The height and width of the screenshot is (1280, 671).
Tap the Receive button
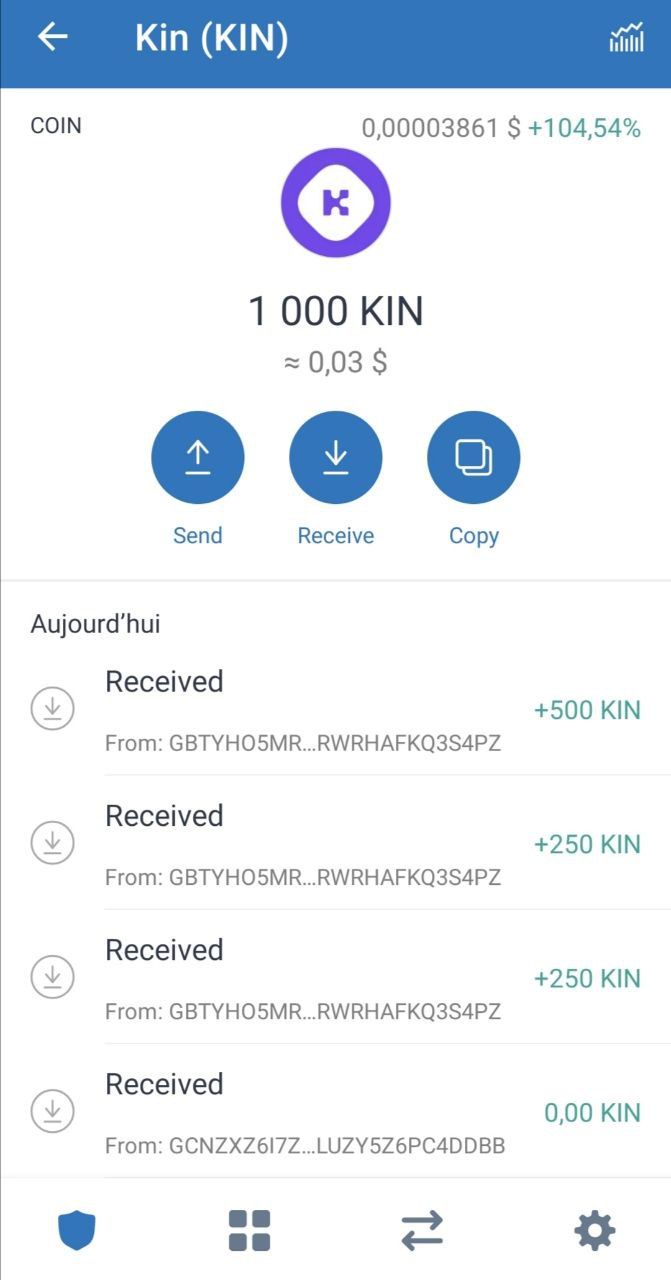pos(336,458)
